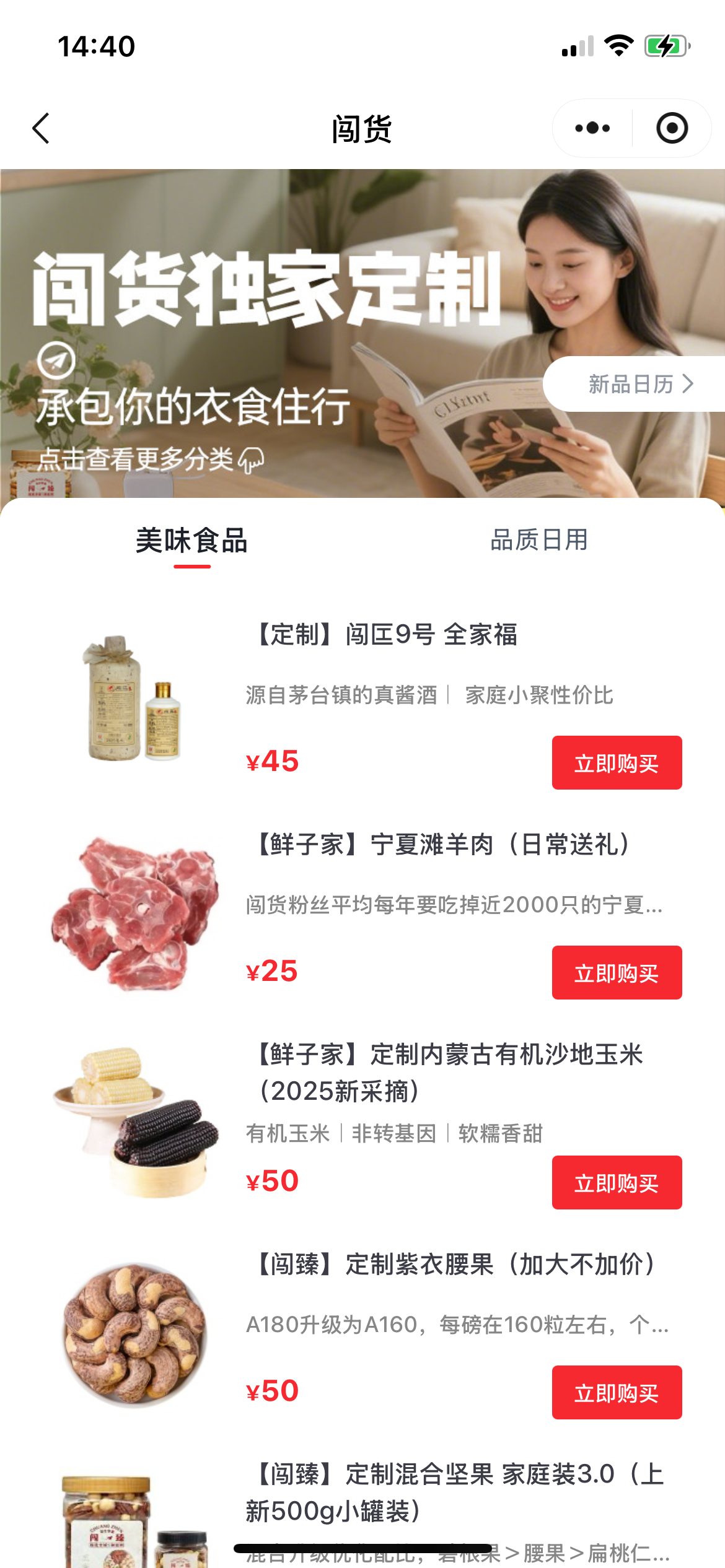View the 紫衣腰果 product image

click(x=135, y=1333)
